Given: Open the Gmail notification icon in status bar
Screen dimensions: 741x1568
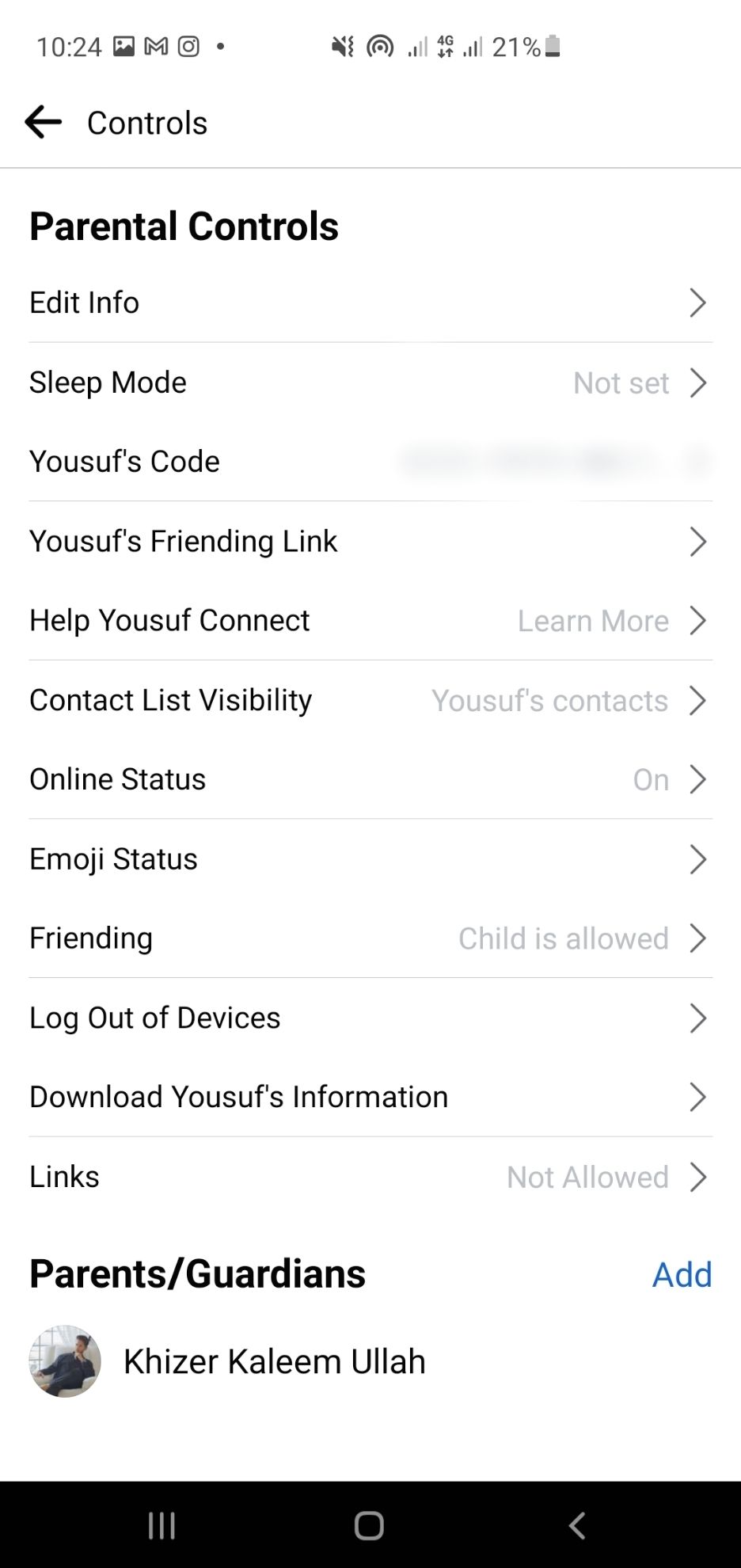Looking at the screenshot, I should [155, 46].
